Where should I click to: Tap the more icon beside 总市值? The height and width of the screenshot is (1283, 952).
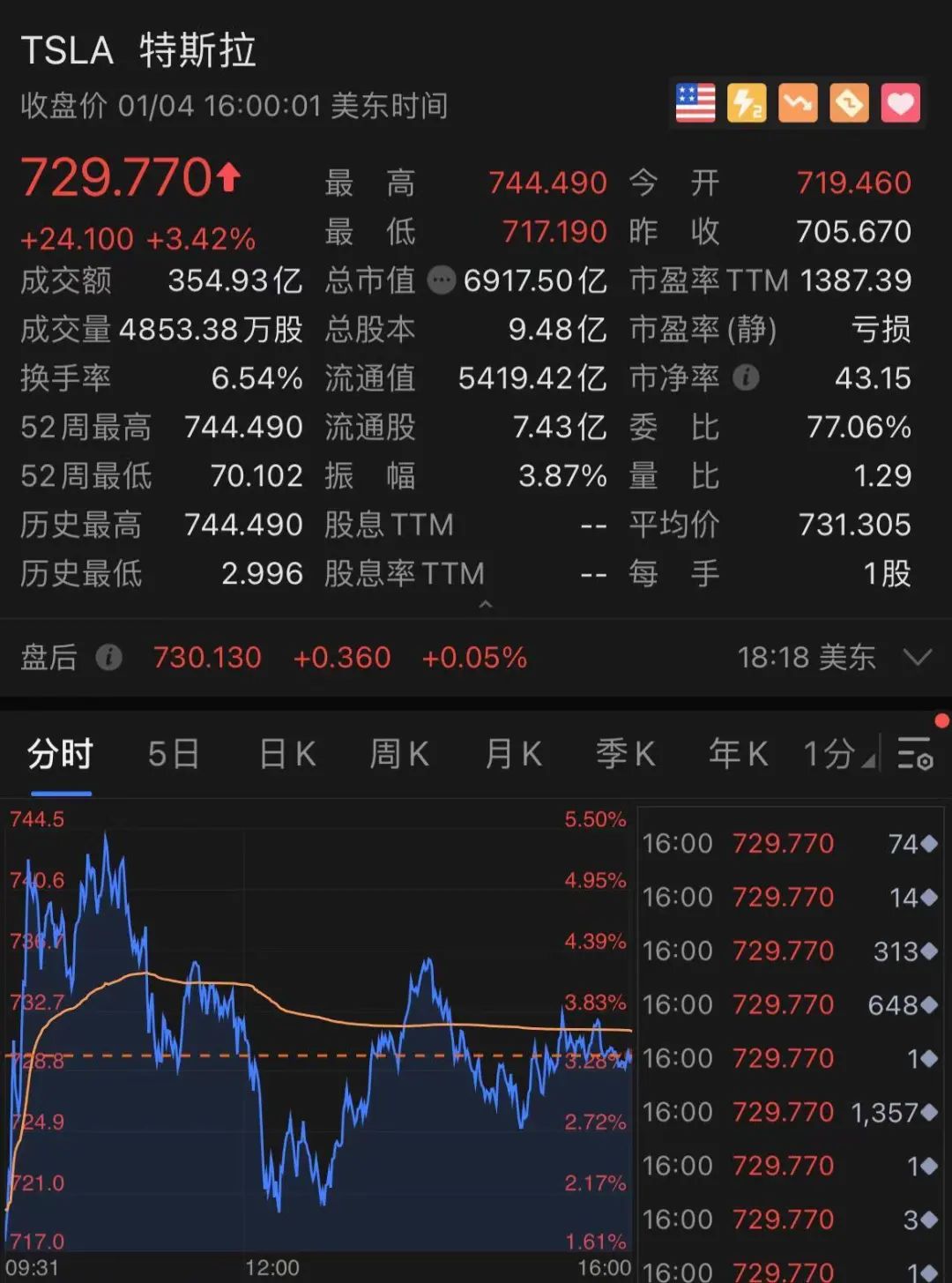tap(441, 280)
